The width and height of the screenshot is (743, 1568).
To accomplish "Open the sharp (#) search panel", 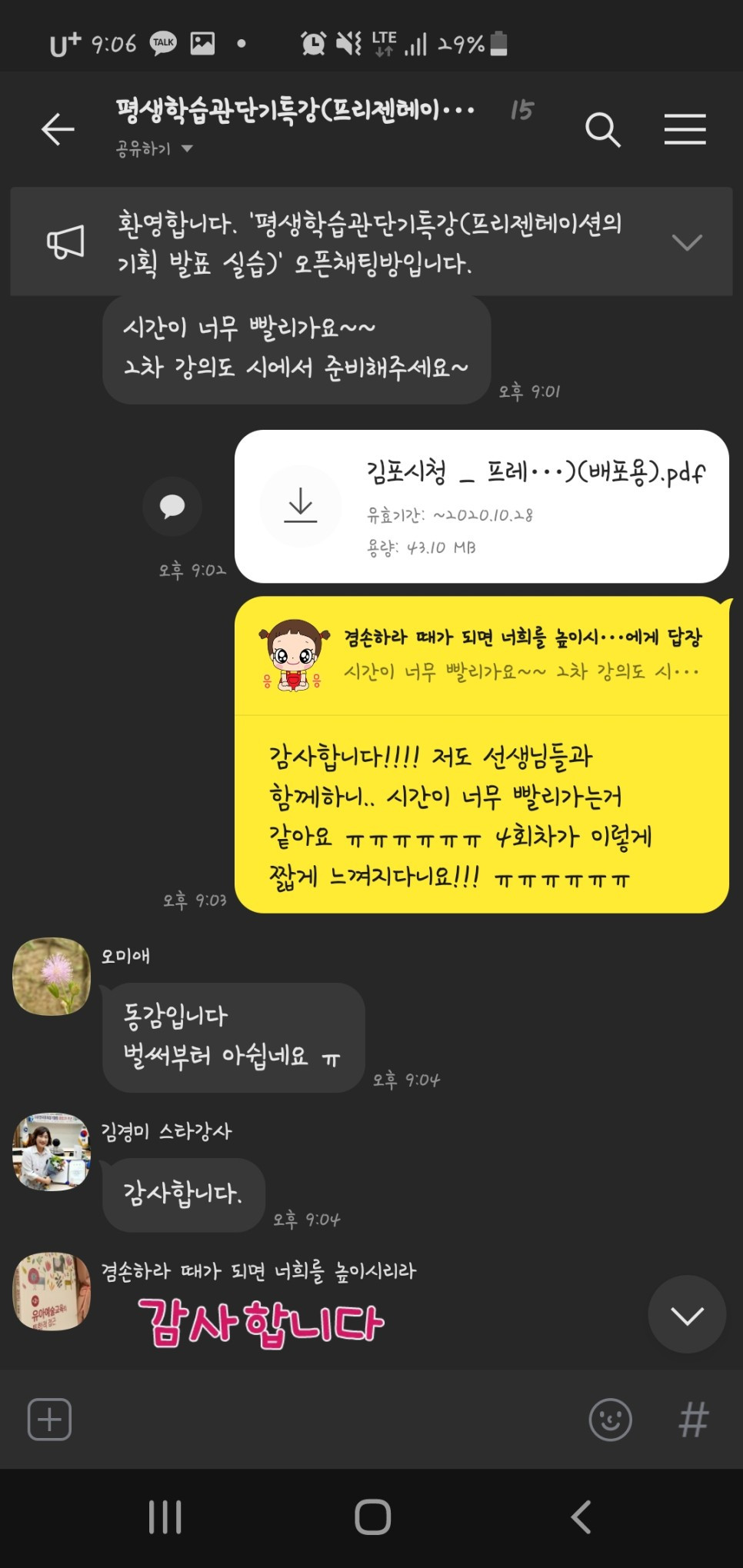I will (695, 1420).
